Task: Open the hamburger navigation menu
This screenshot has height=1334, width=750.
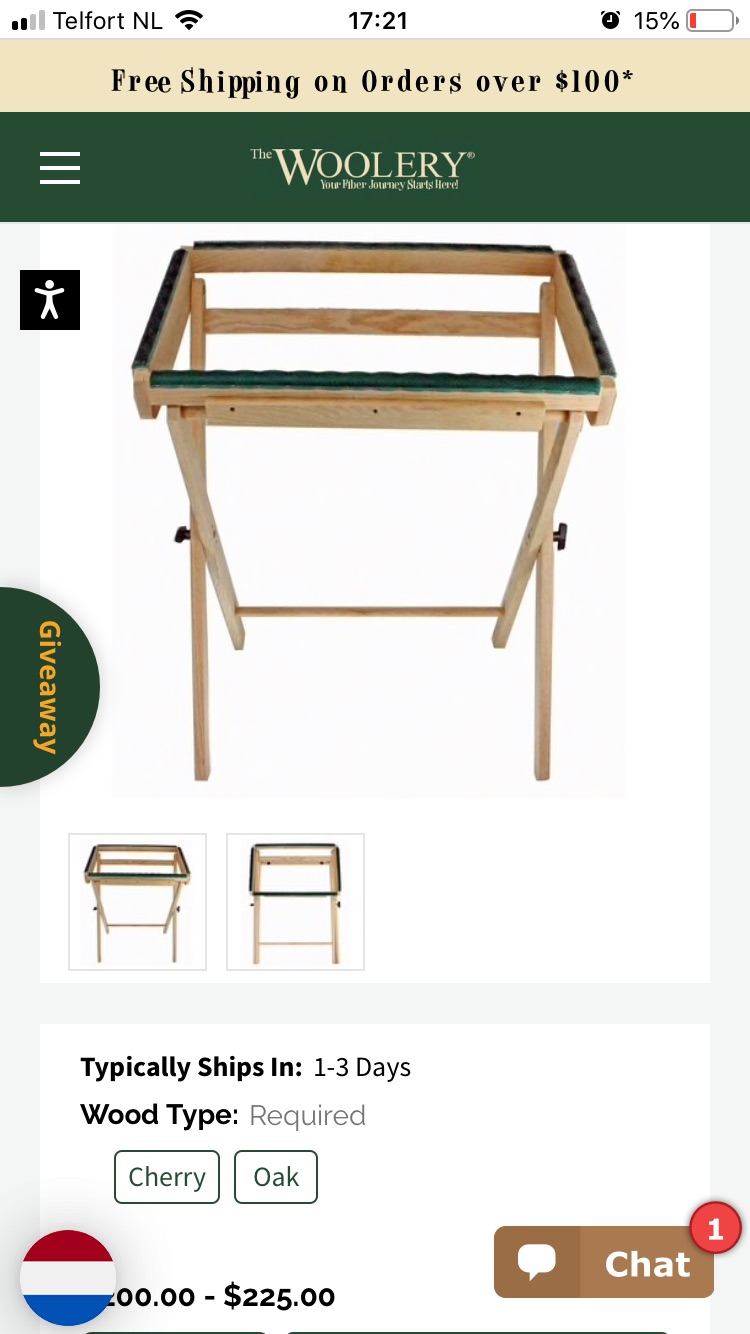Action: (60, 167)
